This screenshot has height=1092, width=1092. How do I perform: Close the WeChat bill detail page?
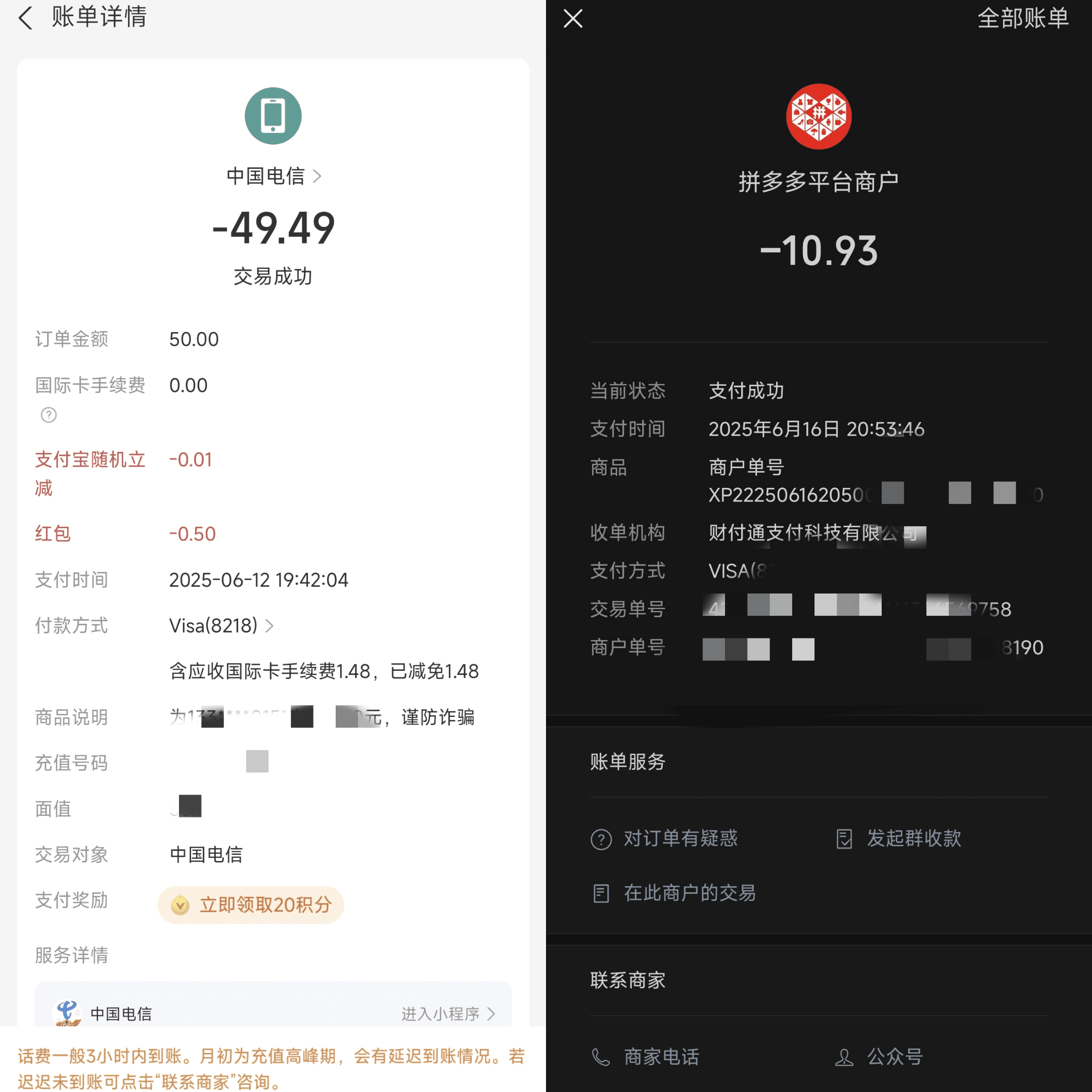pos(573,19)
